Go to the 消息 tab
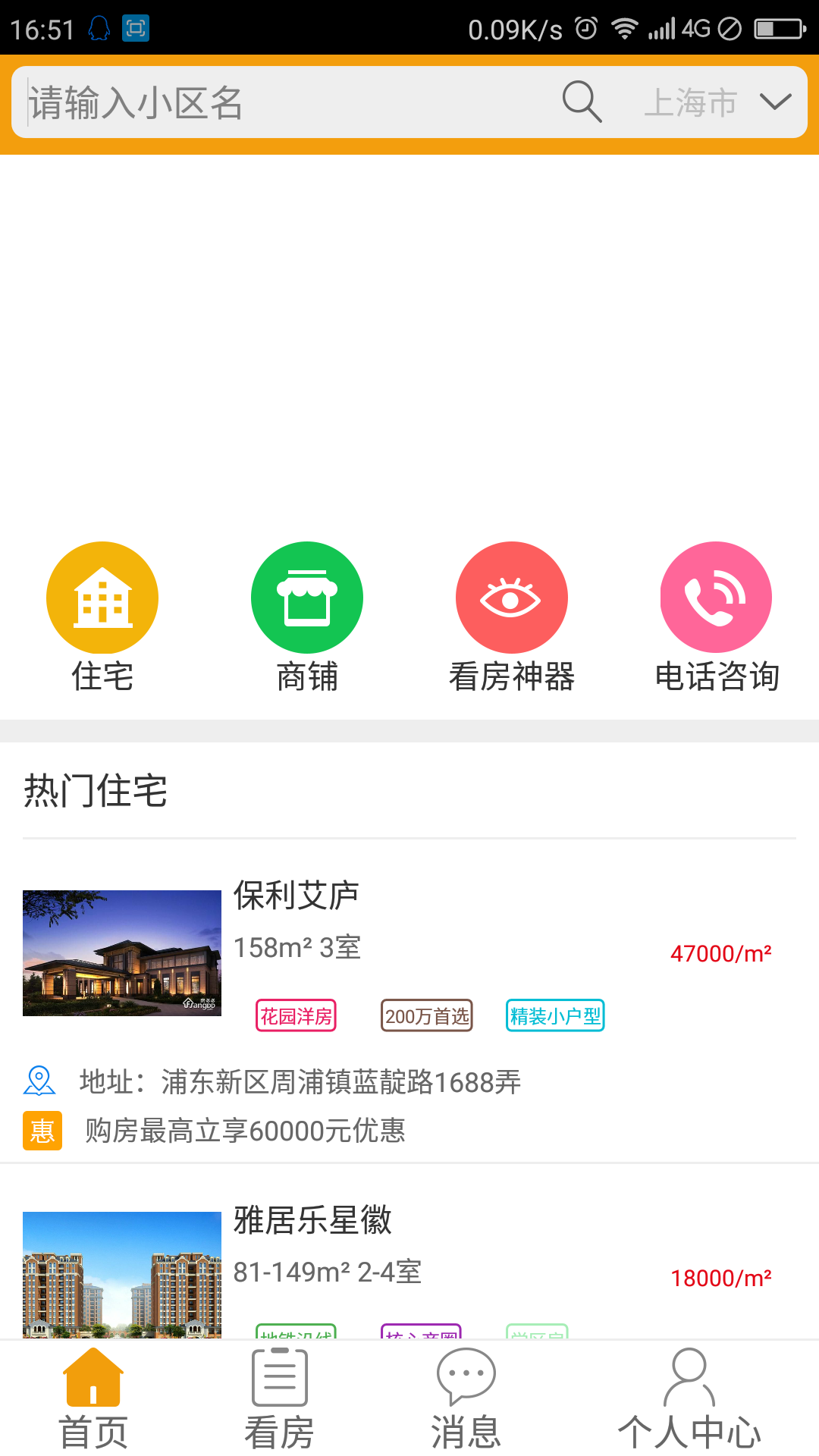This screenshot has height=1456, width=819. (466, 1399)
